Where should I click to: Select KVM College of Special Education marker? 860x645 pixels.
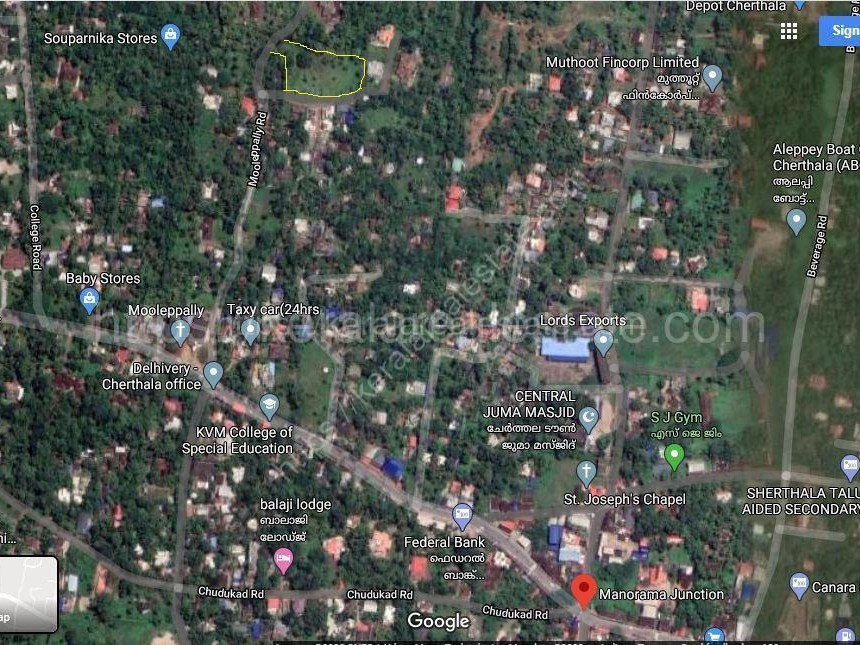268,407
